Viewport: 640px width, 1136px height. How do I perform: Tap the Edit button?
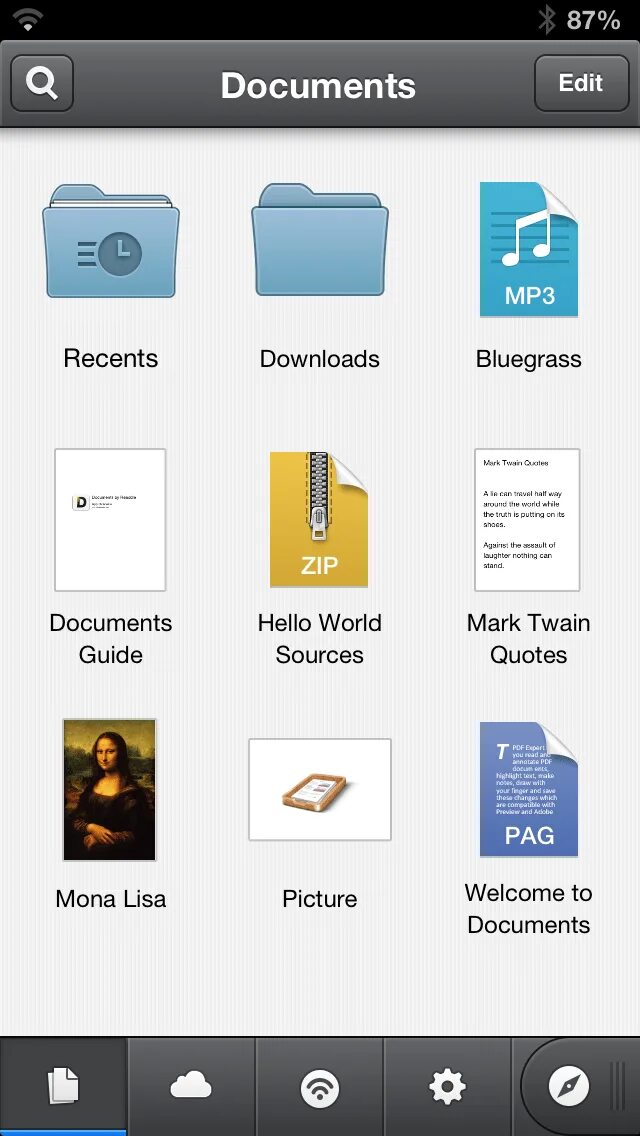coord(581,83)
